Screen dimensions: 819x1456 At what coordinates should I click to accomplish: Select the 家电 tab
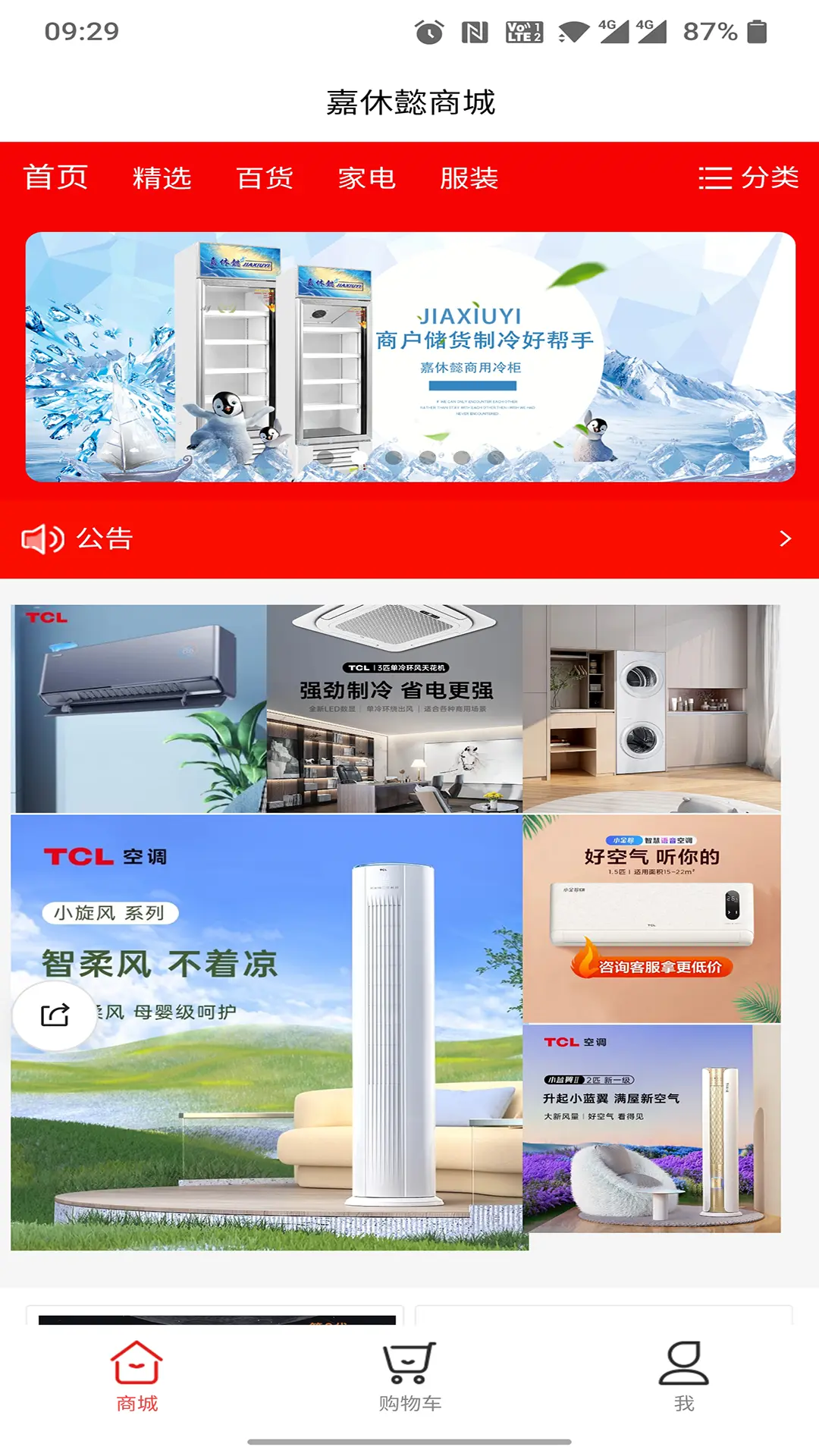[367, 178]
